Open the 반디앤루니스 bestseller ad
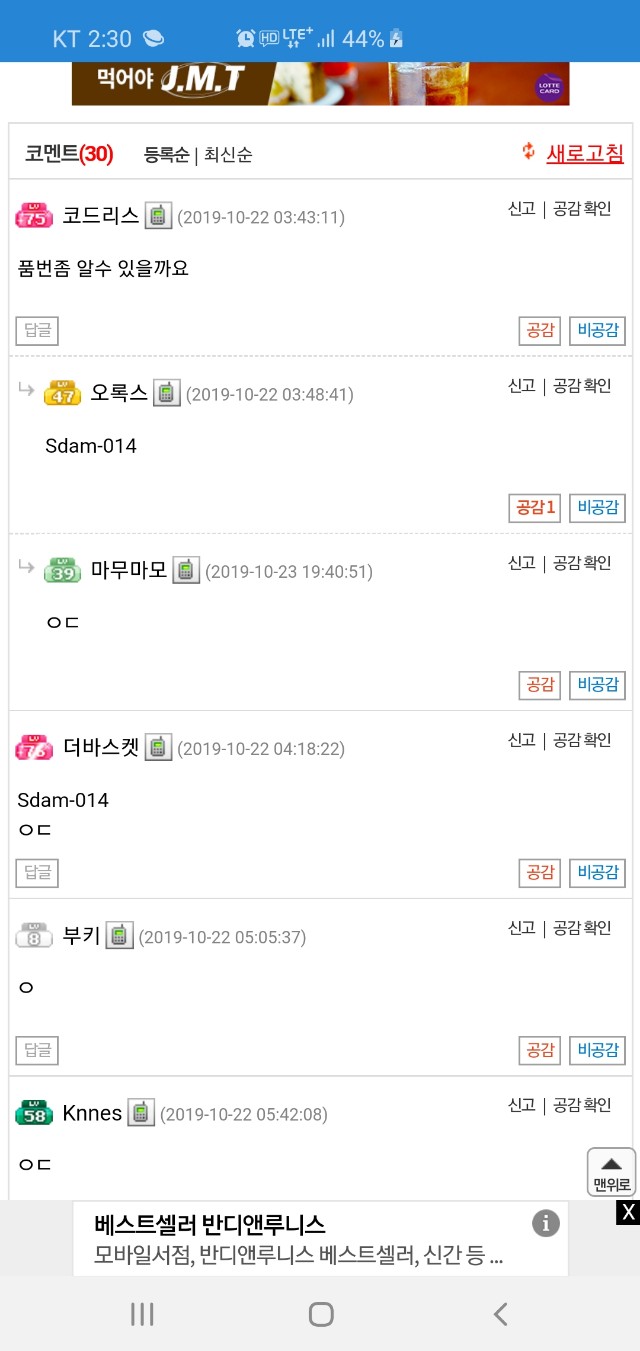 coord(300,1238)
